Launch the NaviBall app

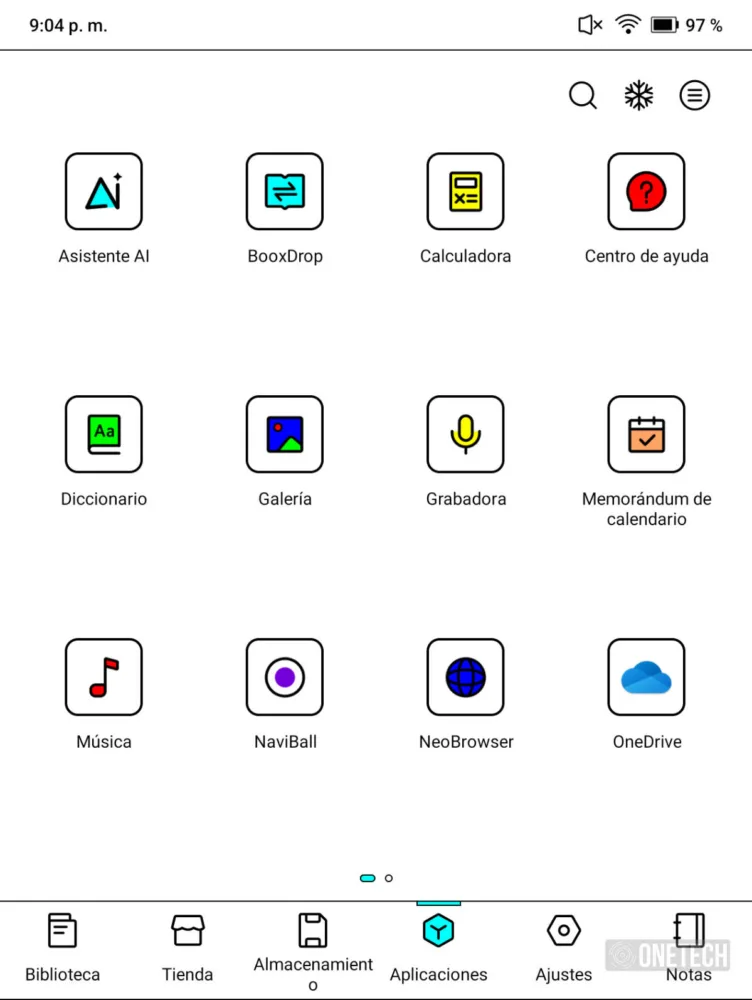tap(284, 677)
